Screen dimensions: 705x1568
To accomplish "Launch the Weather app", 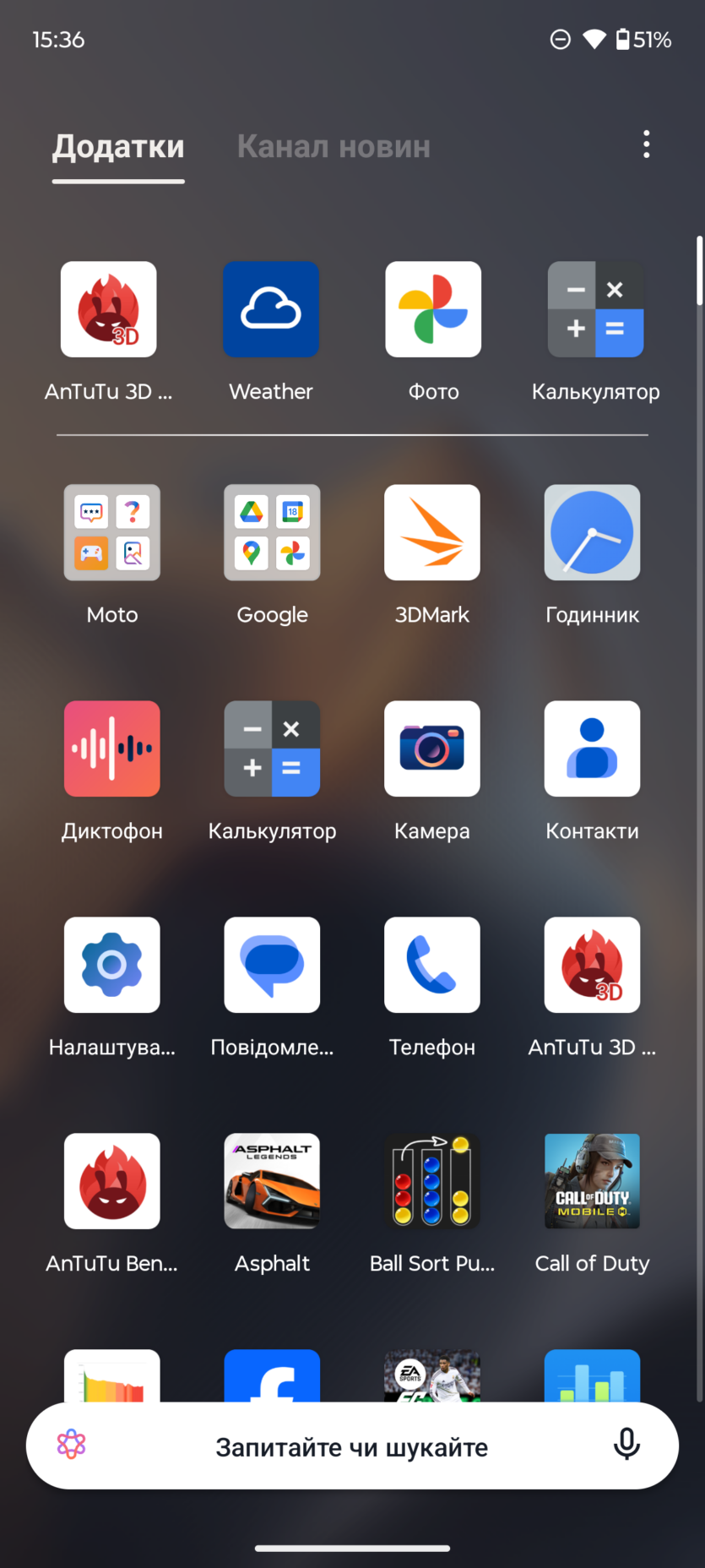I will [x=271, y=310].
